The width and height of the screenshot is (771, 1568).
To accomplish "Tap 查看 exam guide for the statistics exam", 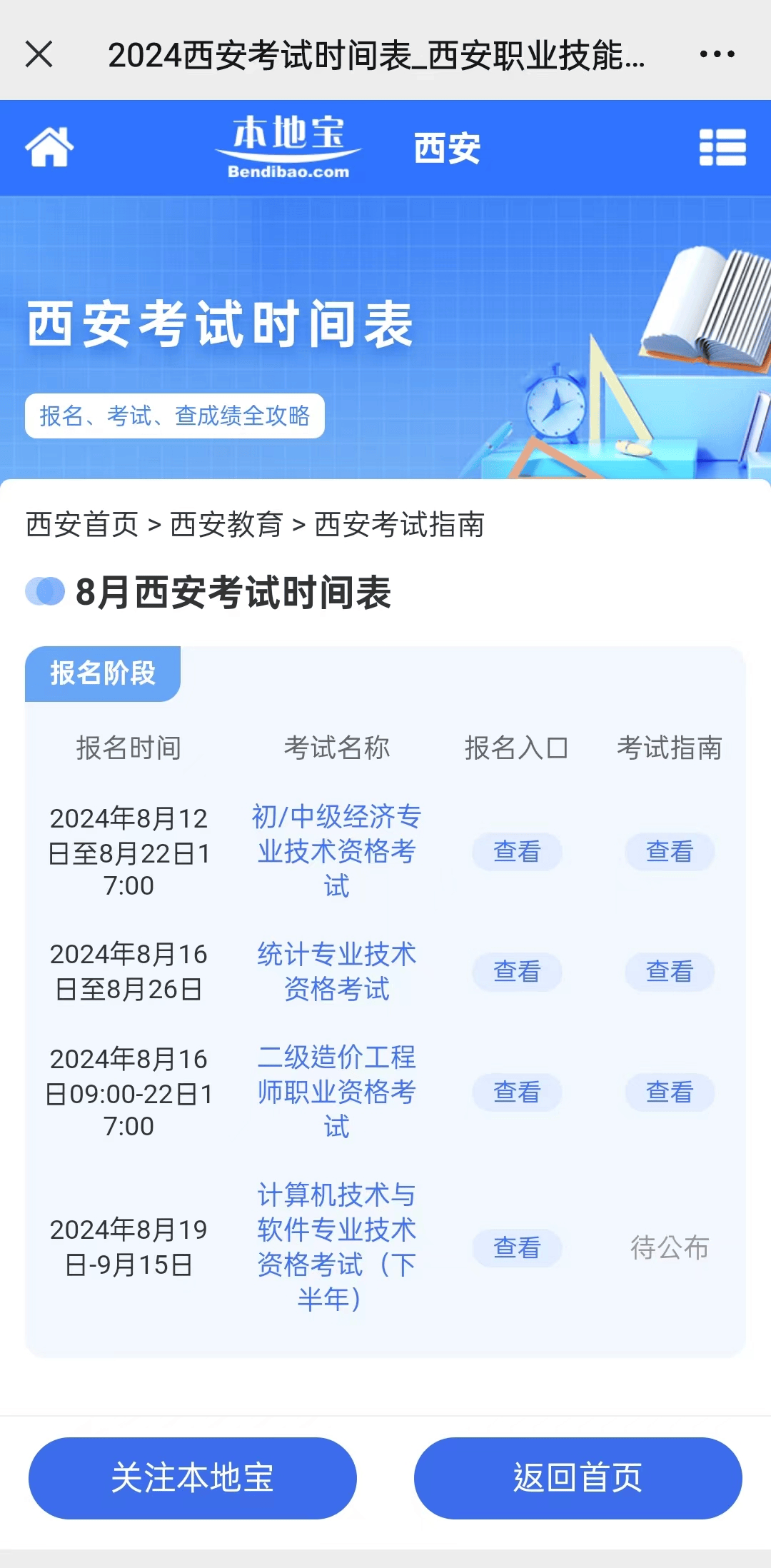I will 668,971.
